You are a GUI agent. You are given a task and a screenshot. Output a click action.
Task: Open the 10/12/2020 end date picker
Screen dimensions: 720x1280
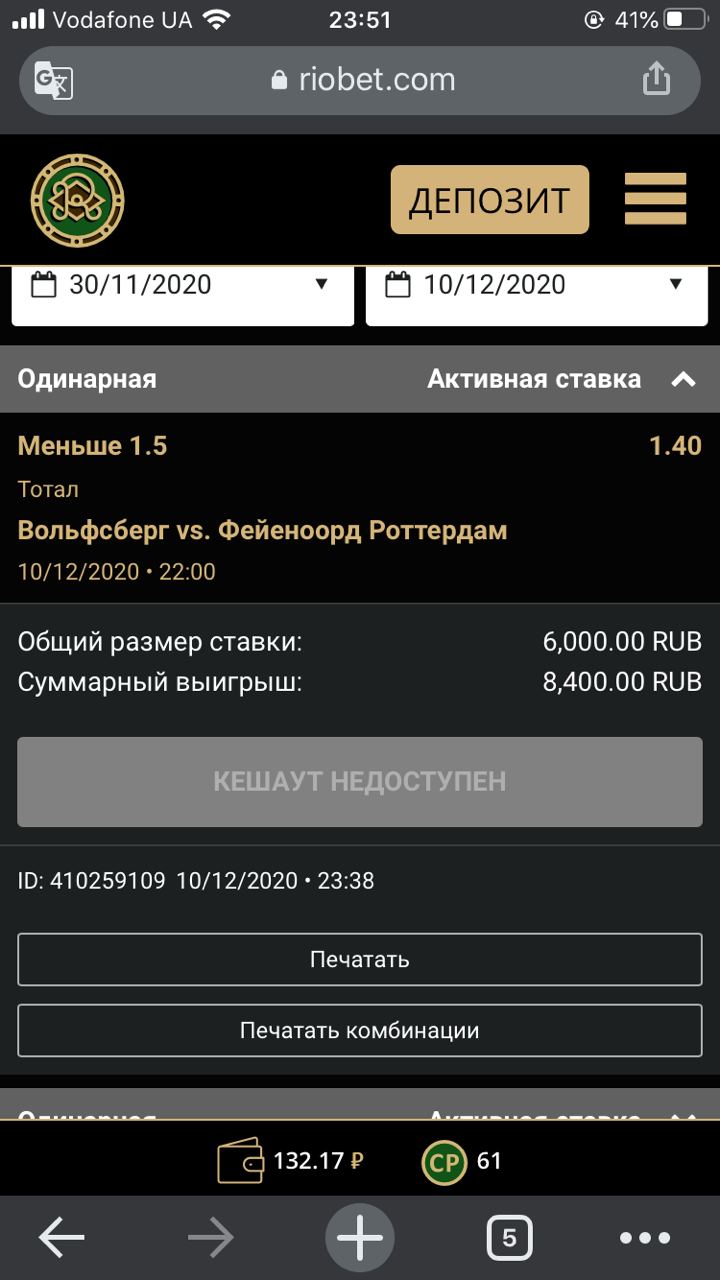[537, 286]
